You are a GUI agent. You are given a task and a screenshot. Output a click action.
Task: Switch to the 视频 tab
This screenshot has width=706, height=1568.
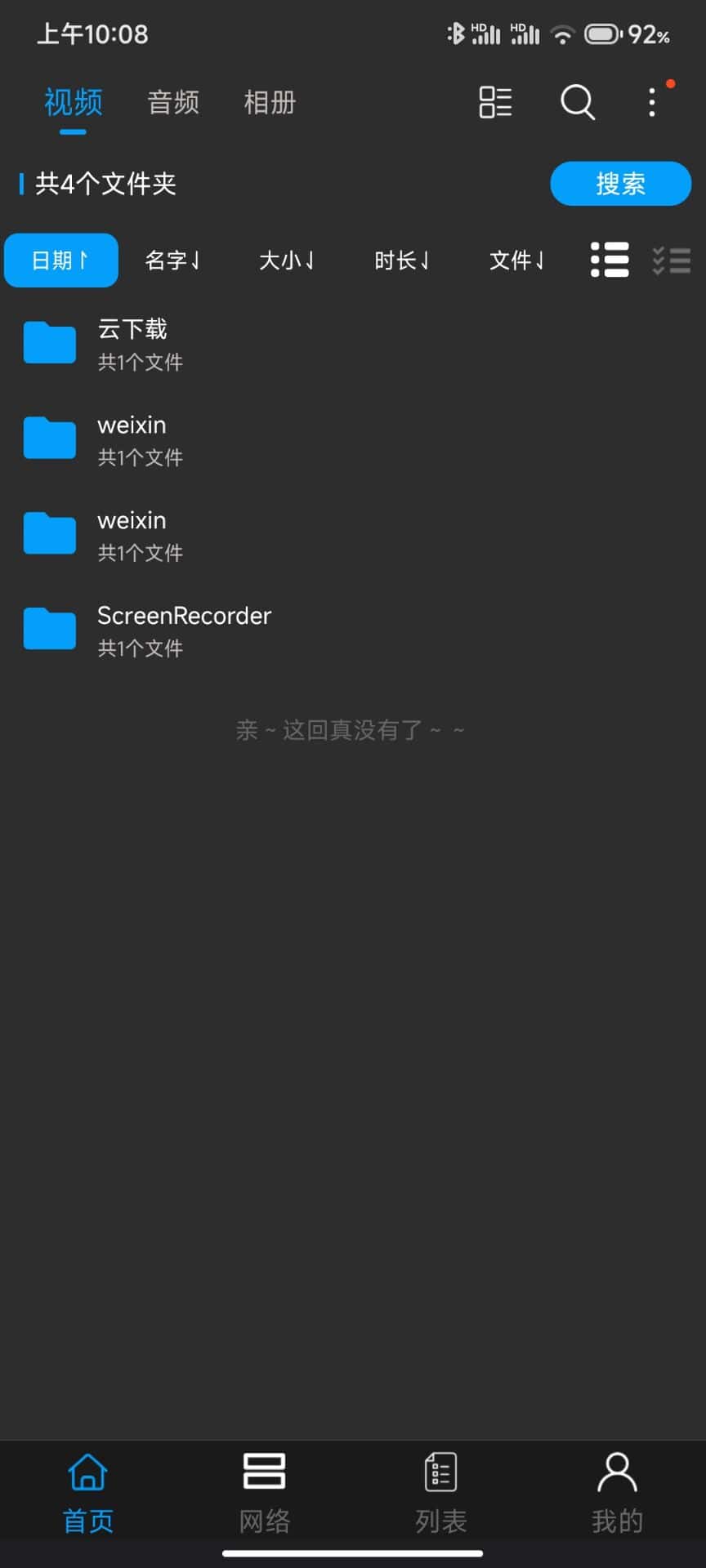[x=74, y=103]
